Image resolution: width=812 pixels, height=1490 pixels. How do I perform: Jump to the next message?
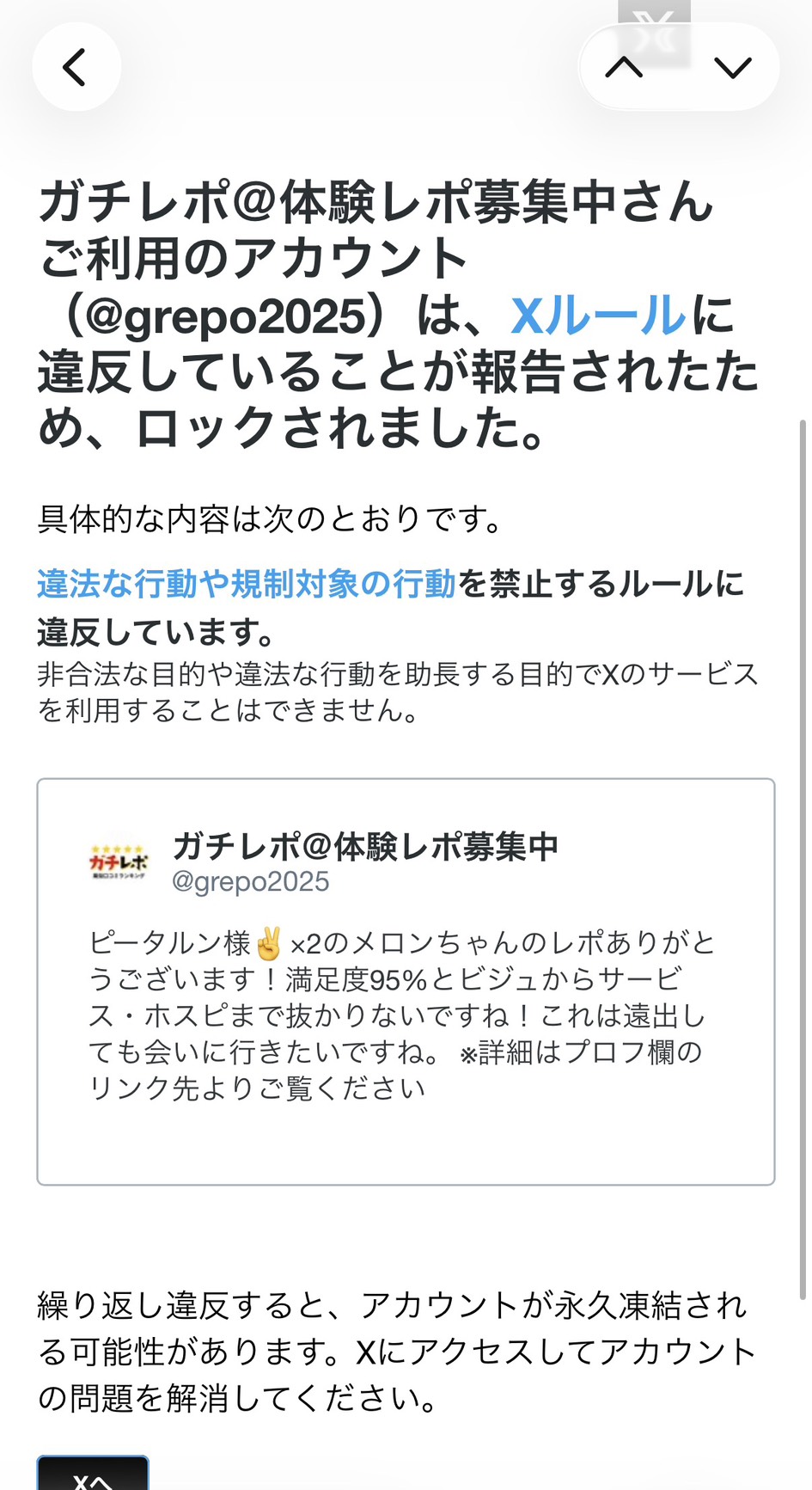pyautogui.click(x=732, y=67)
